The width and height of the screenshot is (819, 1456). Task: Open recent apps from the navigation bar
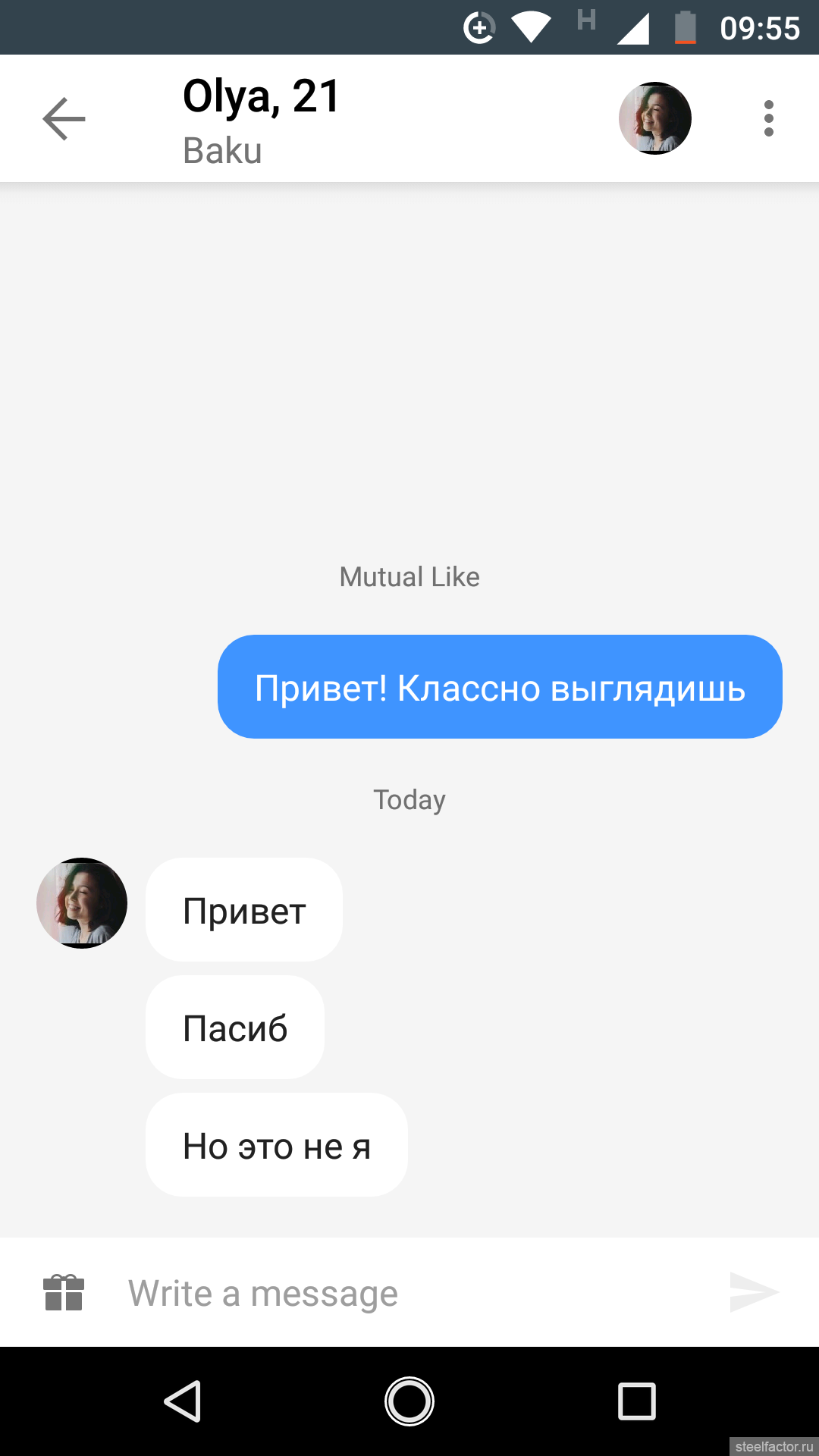coord(637,1401)
